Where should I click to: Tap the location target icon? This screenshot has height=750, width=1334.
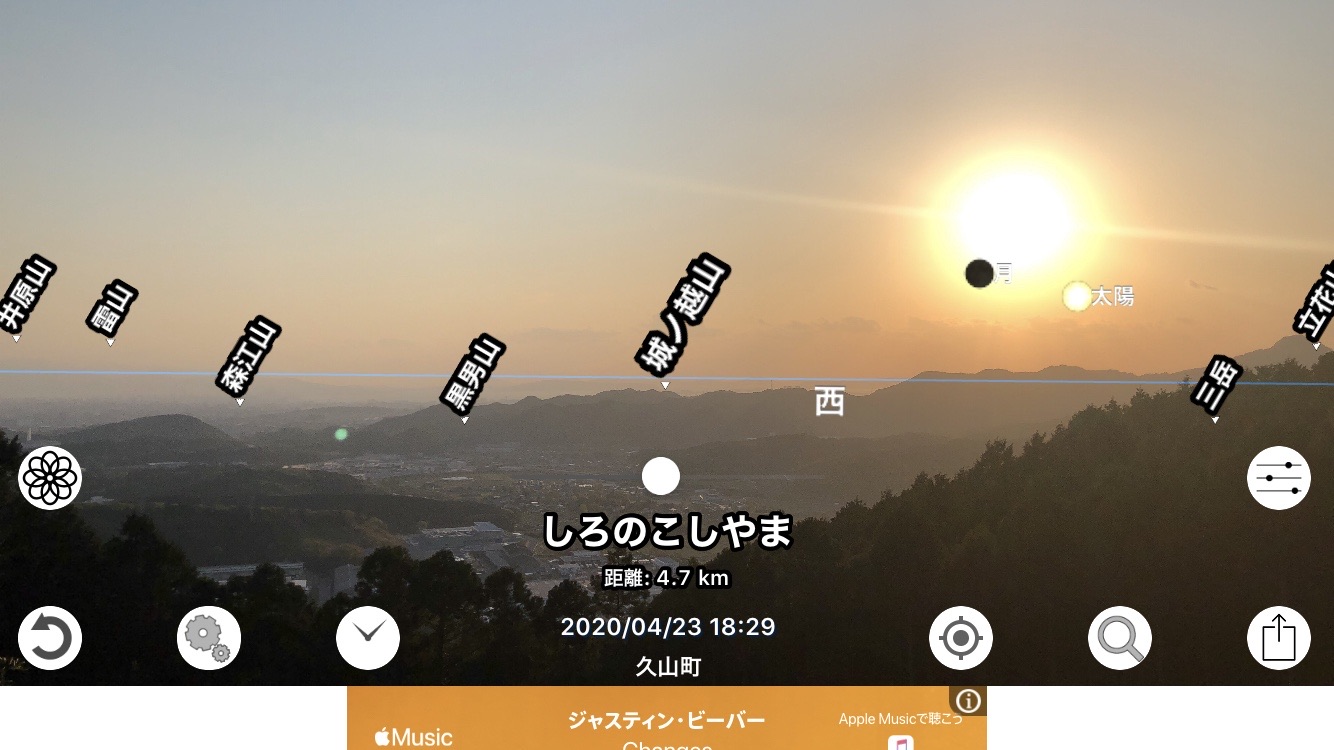tap(961, 638)
